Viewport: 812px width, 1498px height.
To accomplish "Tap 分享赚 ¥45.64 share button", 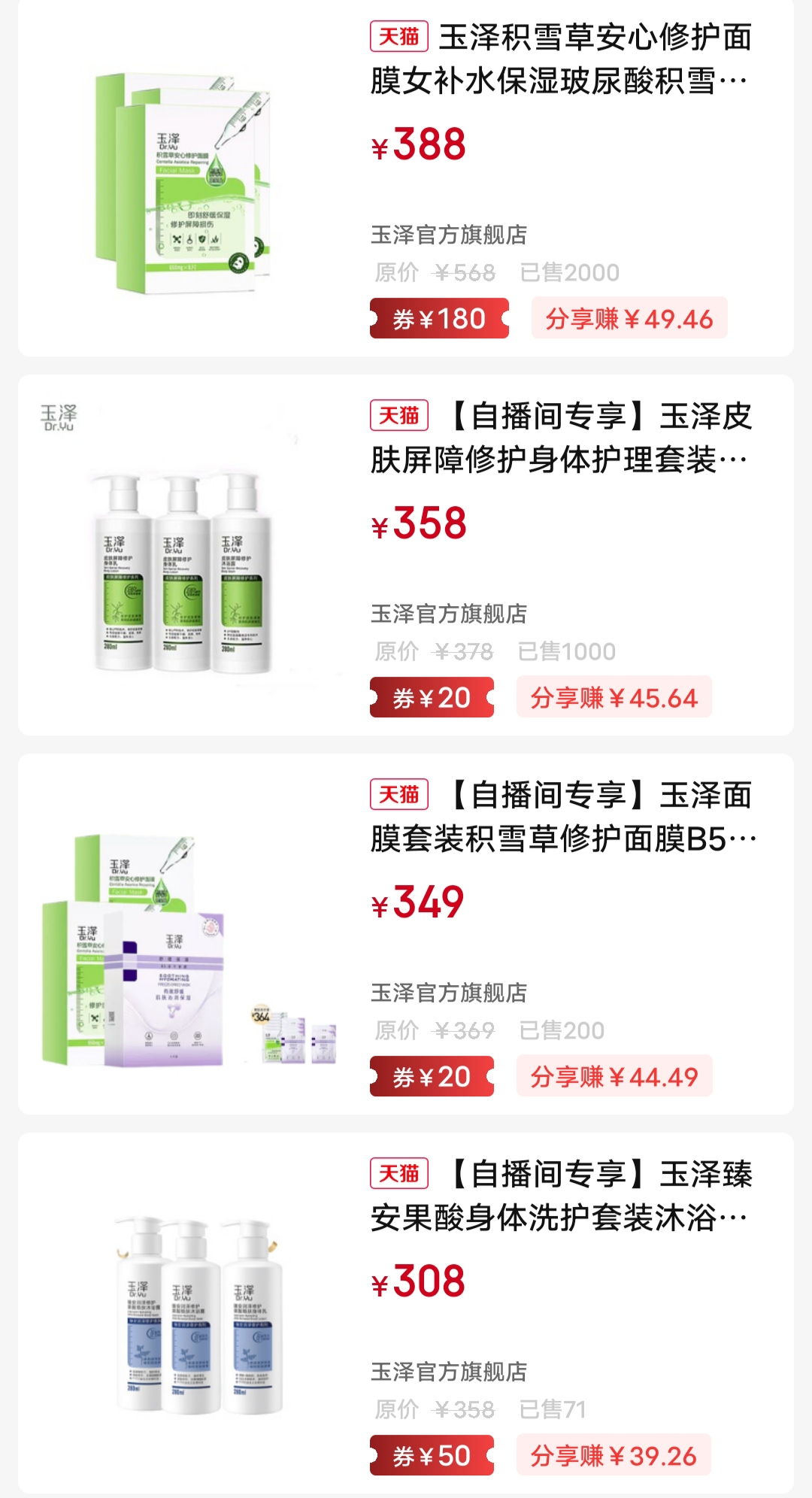I will [614, 698].
